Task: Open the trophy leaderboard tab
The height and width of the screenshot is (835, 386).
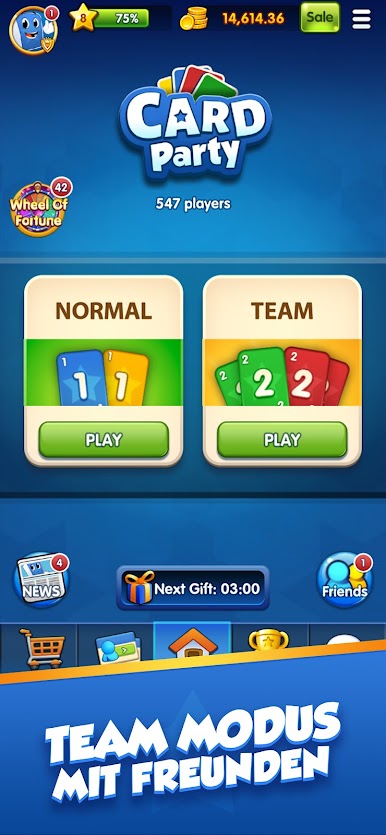Action: tap(269, 638)
